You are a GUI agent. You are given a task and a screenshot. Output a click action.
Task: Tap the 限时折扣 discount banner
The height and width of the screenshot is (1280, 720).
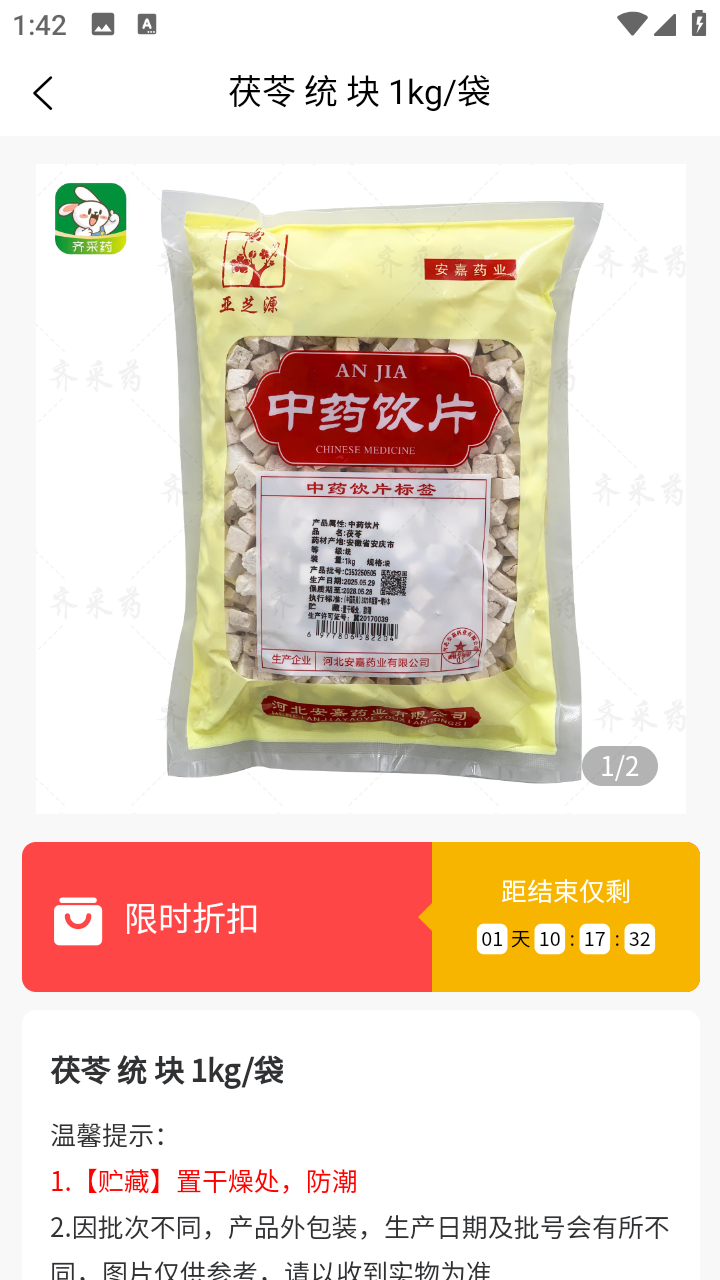[x=227, y=917]
